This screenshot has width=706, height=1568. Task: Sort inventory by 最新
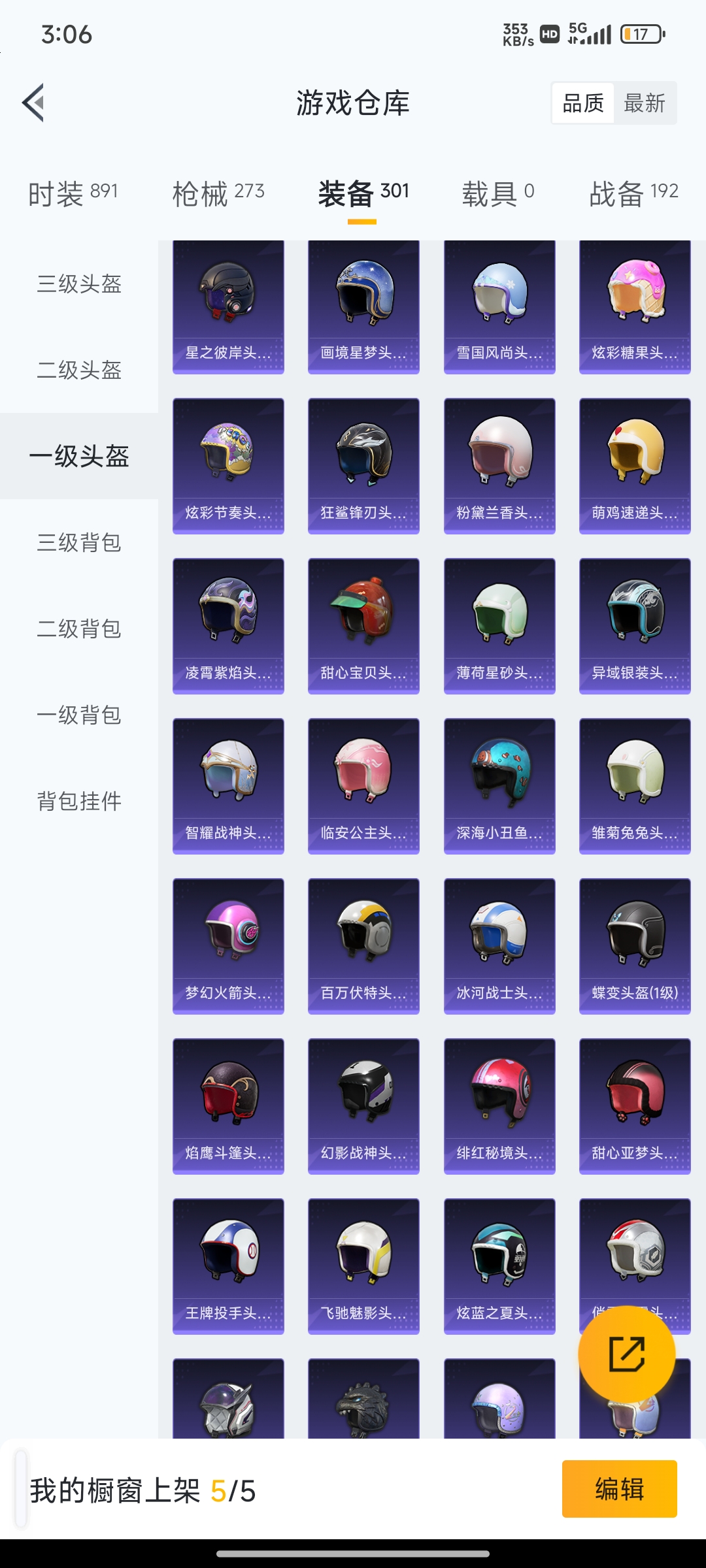[x=645, y=103]
